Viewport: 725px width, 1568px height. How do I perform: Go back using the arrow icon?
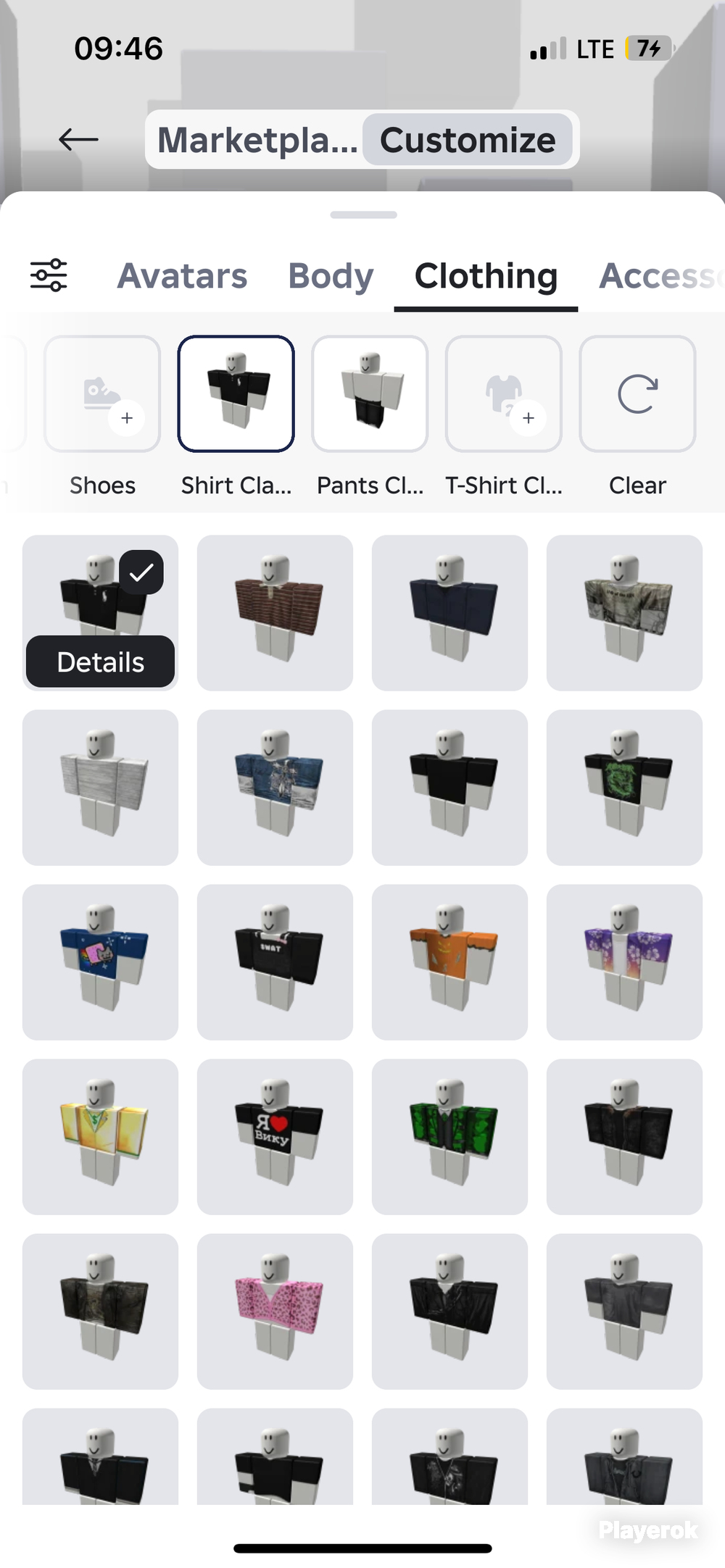pyautogui.click(x=78, y=139)
